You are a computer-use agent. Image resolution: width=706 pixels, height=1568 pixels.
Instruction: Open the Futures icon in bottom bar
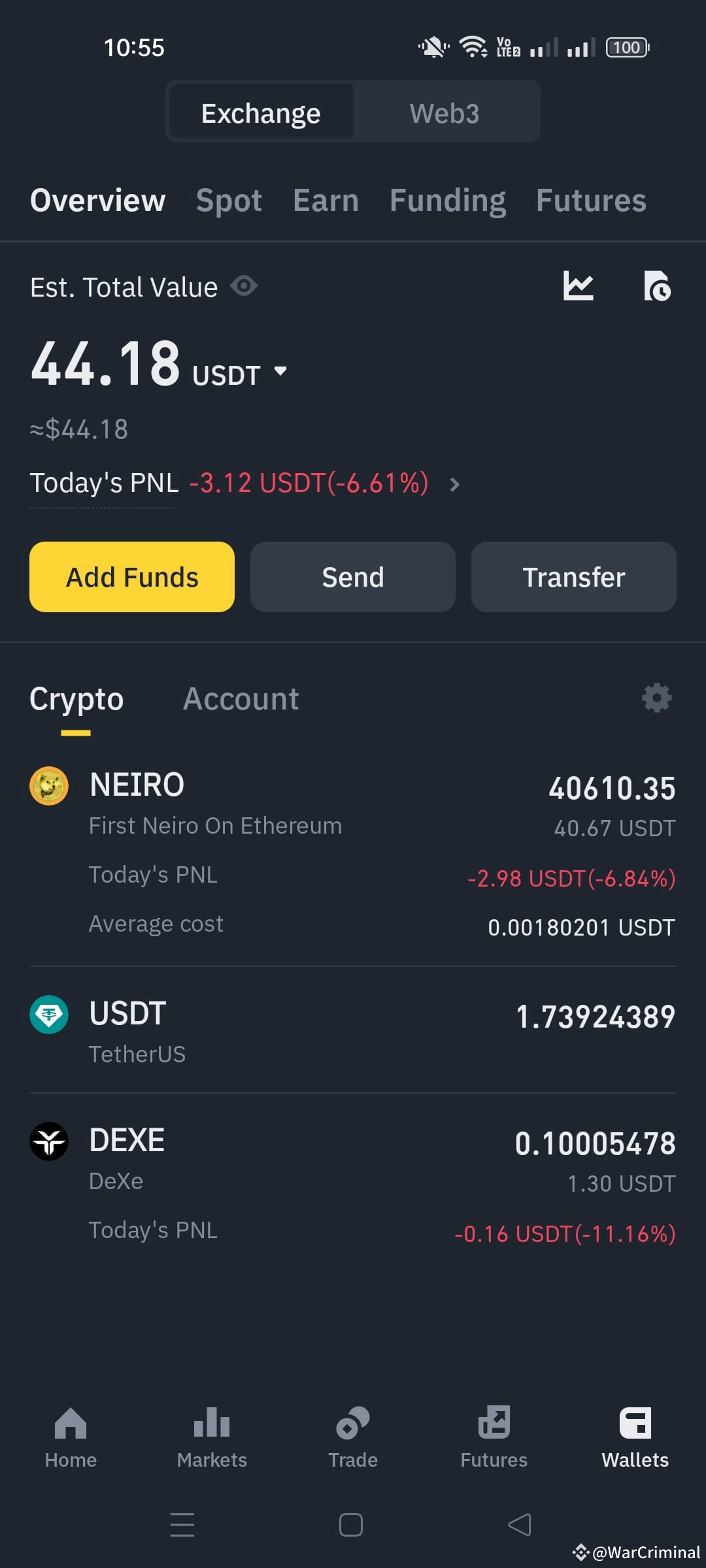[x=494, y=1428]
